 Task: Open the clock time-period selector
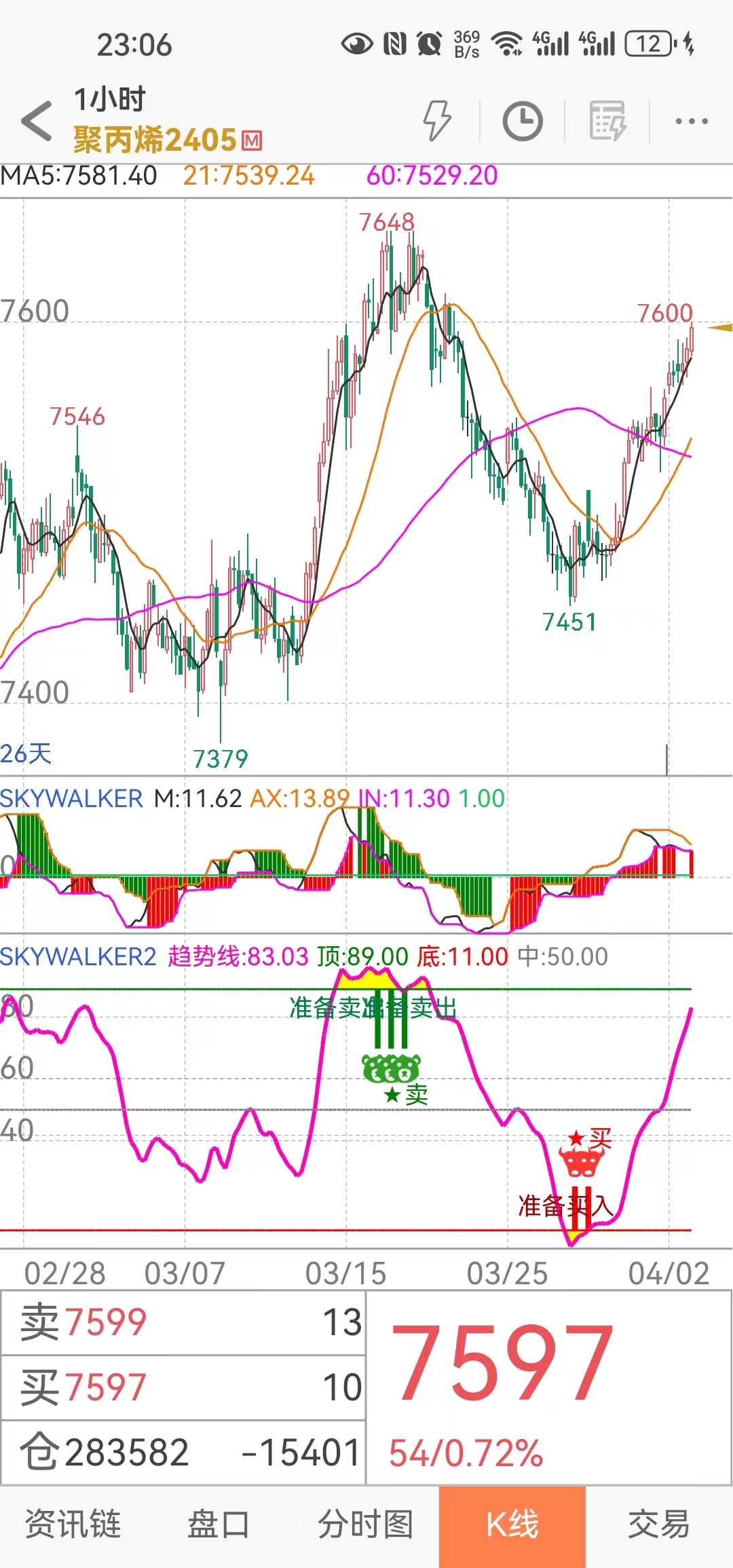point(522,122)
